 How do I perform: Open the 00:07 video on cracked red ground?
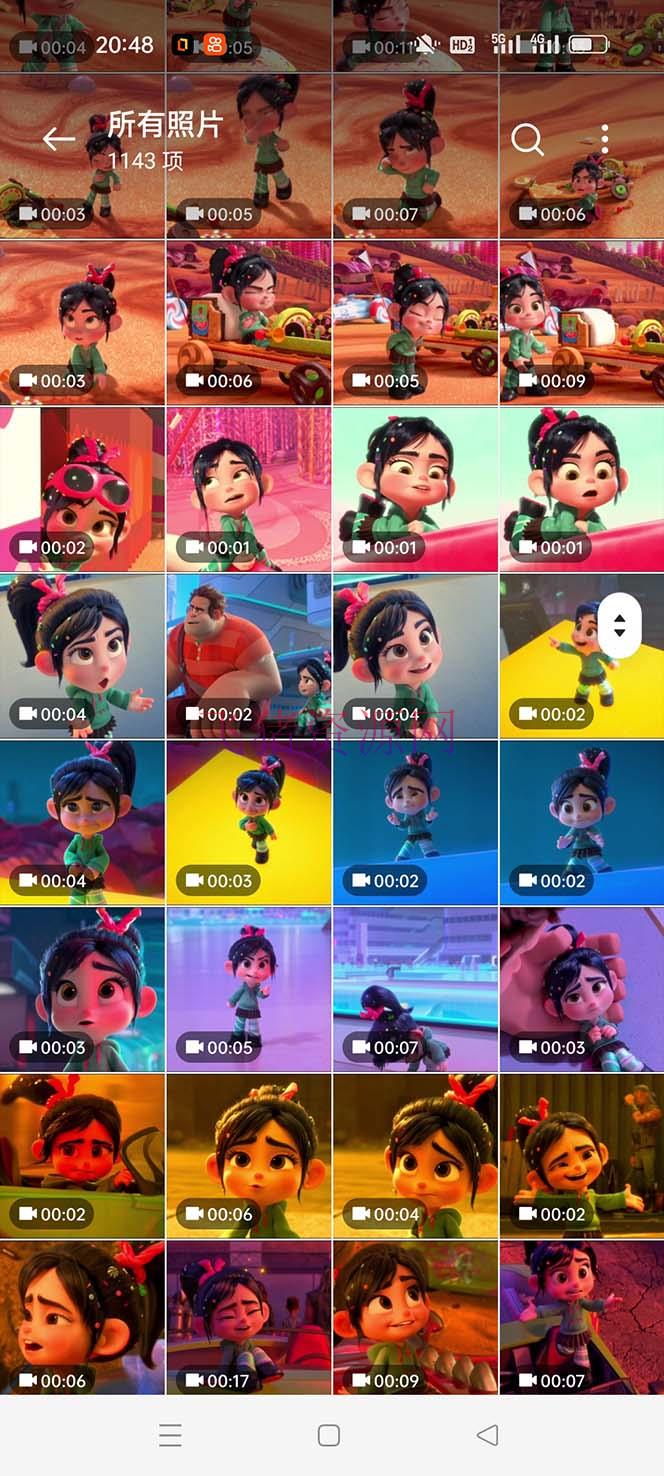(581, 1316)
